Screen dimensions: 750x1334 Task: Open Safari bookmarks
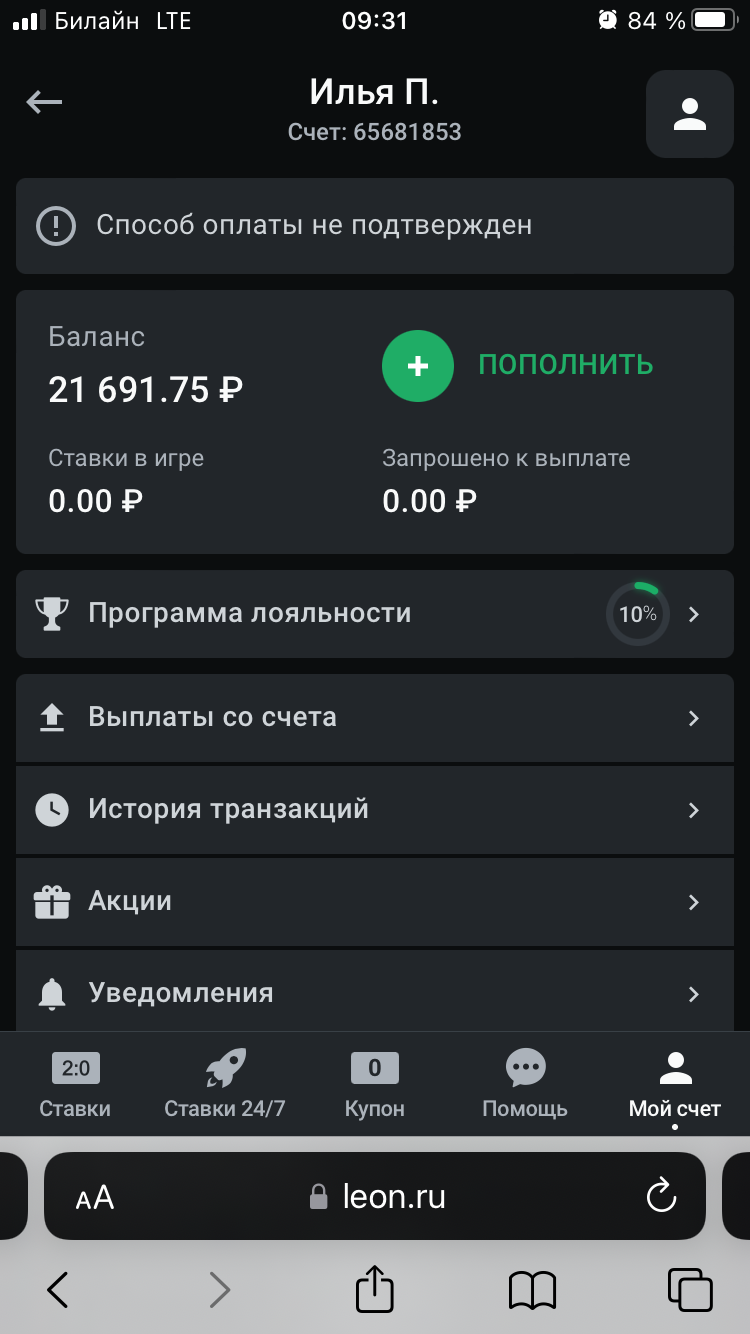(532, 1290)
